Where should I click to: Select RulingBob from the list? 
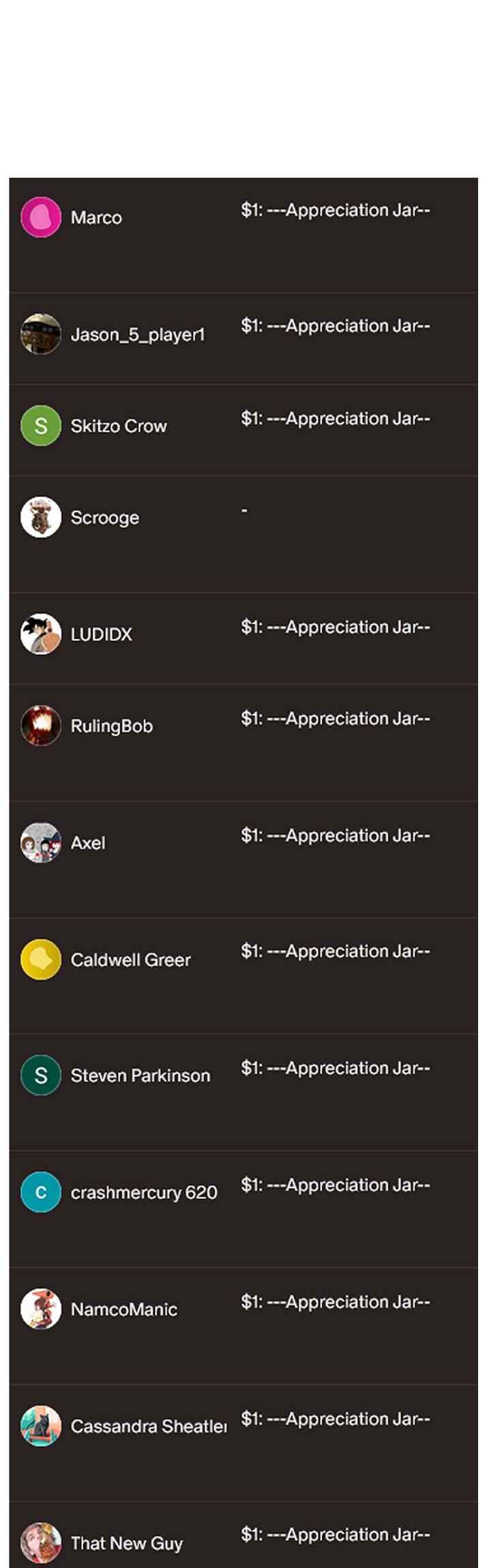click(112, 726)
